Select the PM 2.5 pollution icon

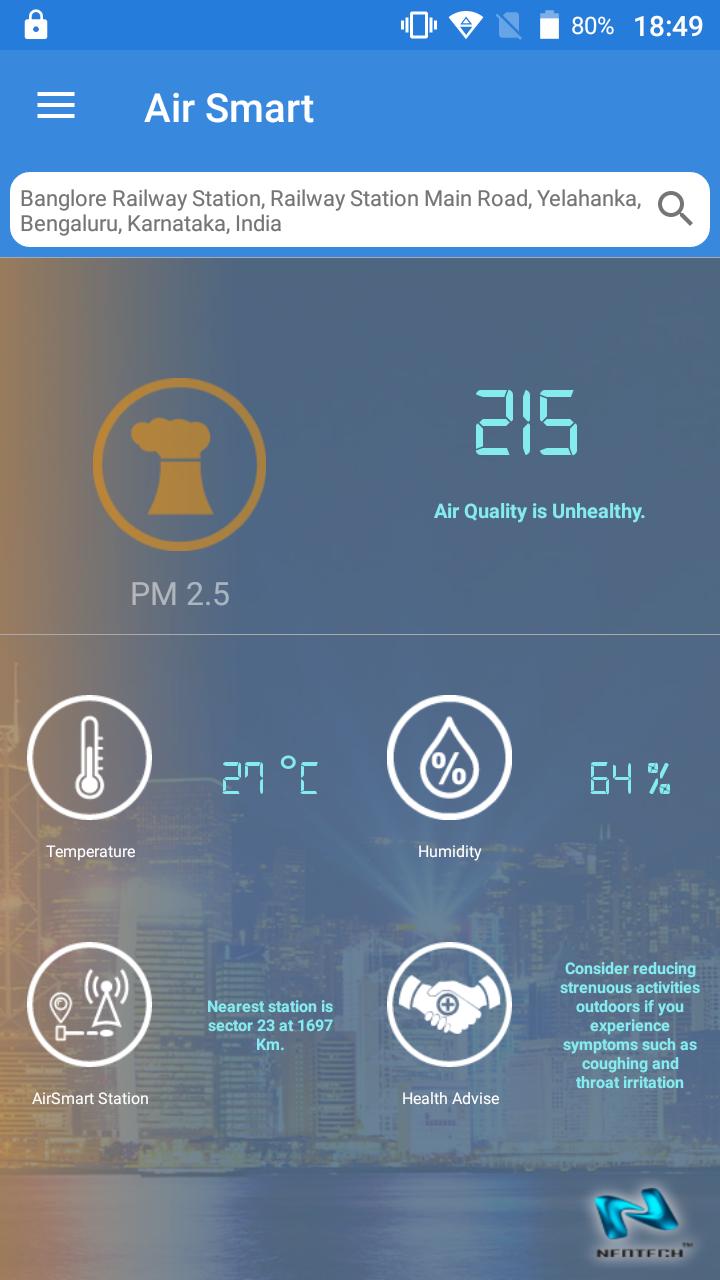tap(180, 463)
